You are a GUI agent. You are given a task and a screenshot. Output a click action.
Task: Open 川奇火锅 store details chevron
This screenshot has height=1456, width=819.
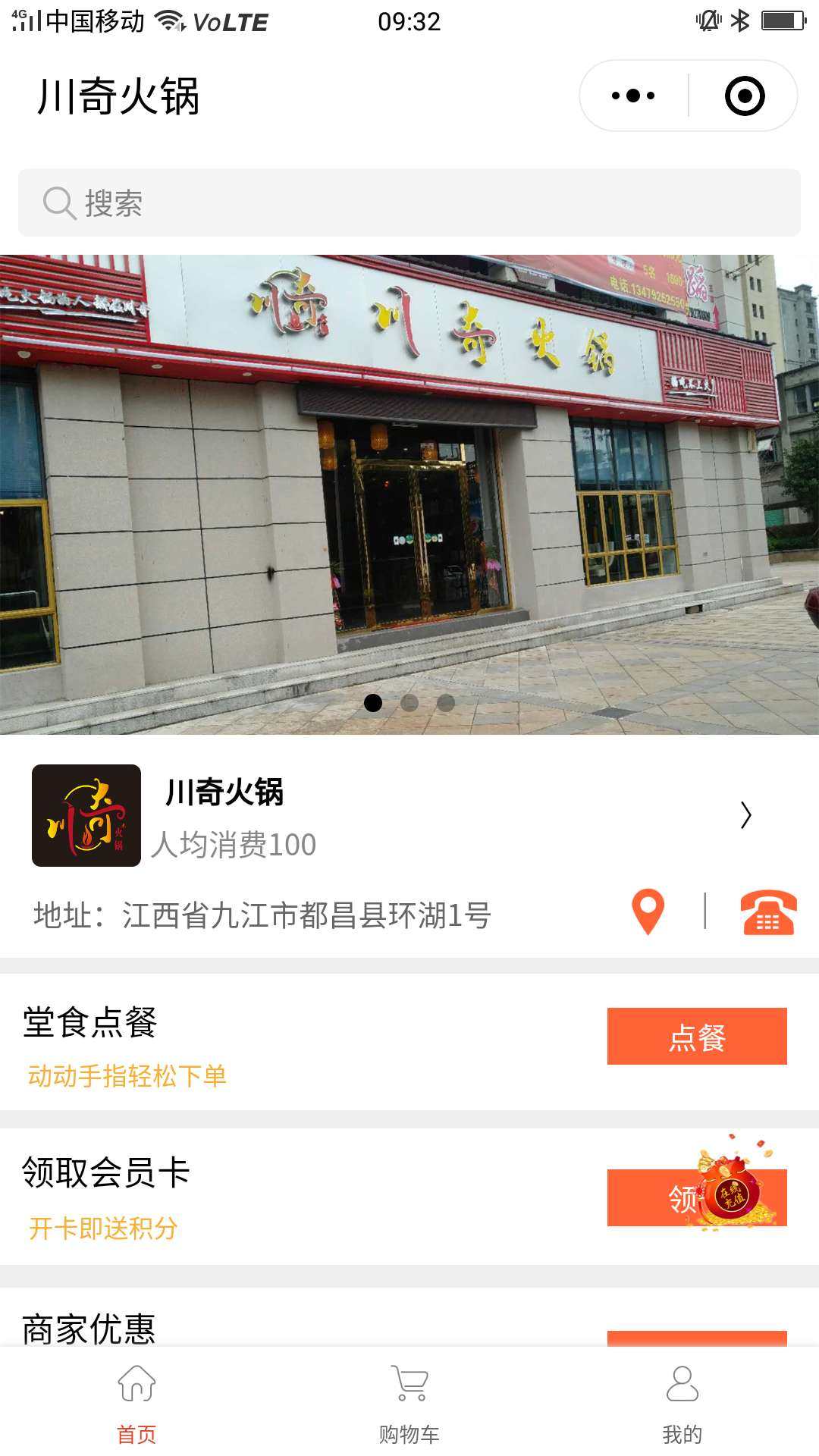(746, 815)
